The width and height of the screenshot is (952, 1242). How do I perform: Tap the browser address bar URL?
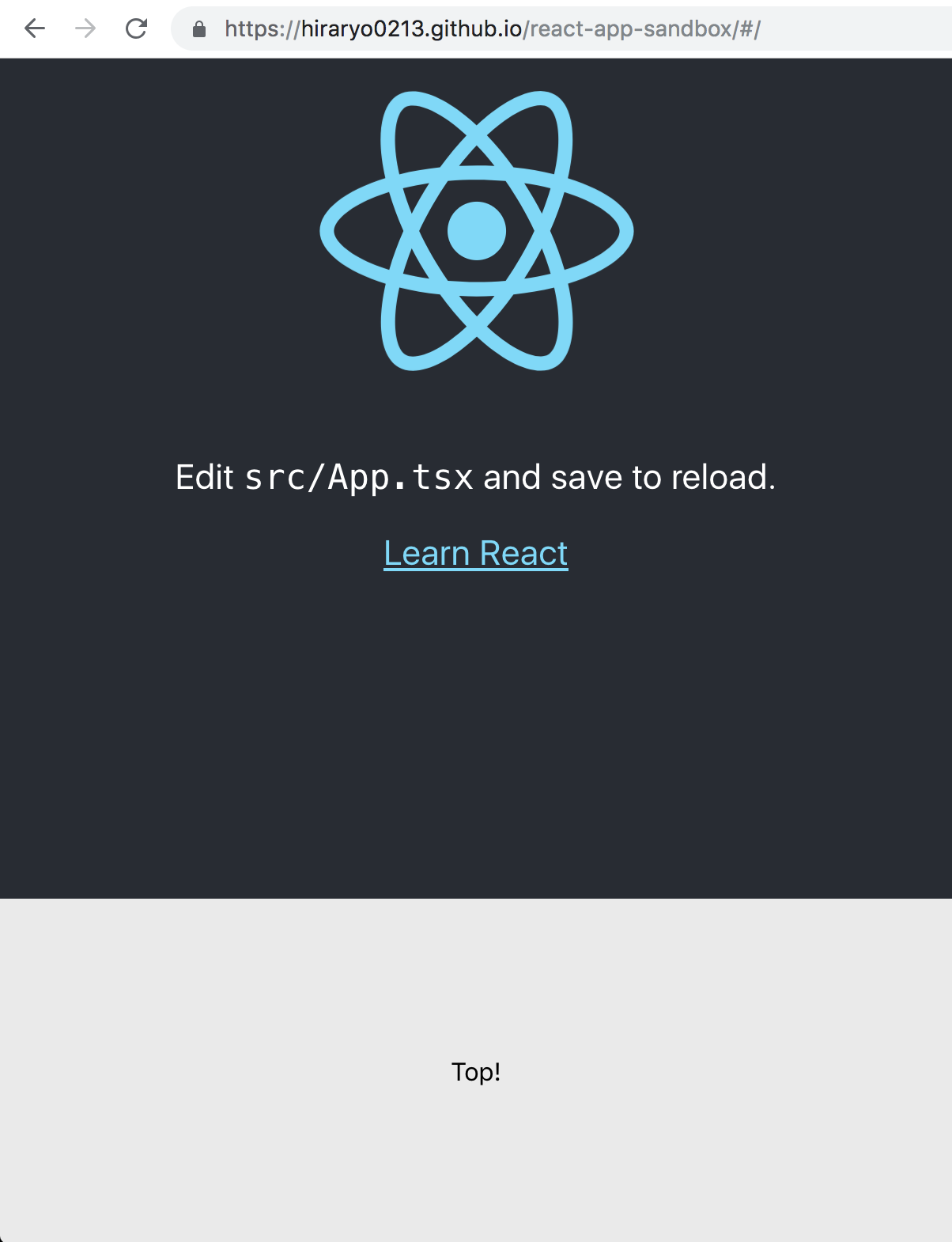(x=492, y=29)
